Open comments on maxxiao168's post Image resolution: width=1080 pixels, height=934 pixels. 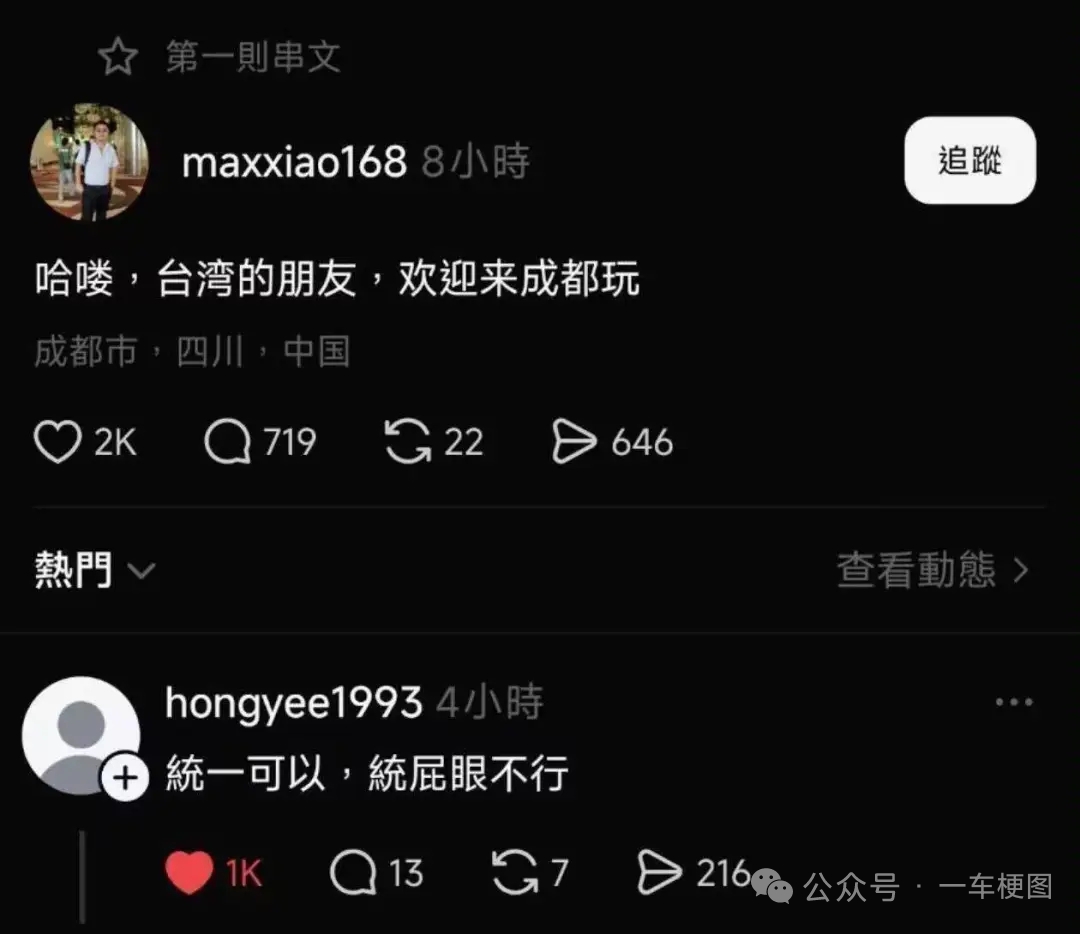[x=226, y=442]
